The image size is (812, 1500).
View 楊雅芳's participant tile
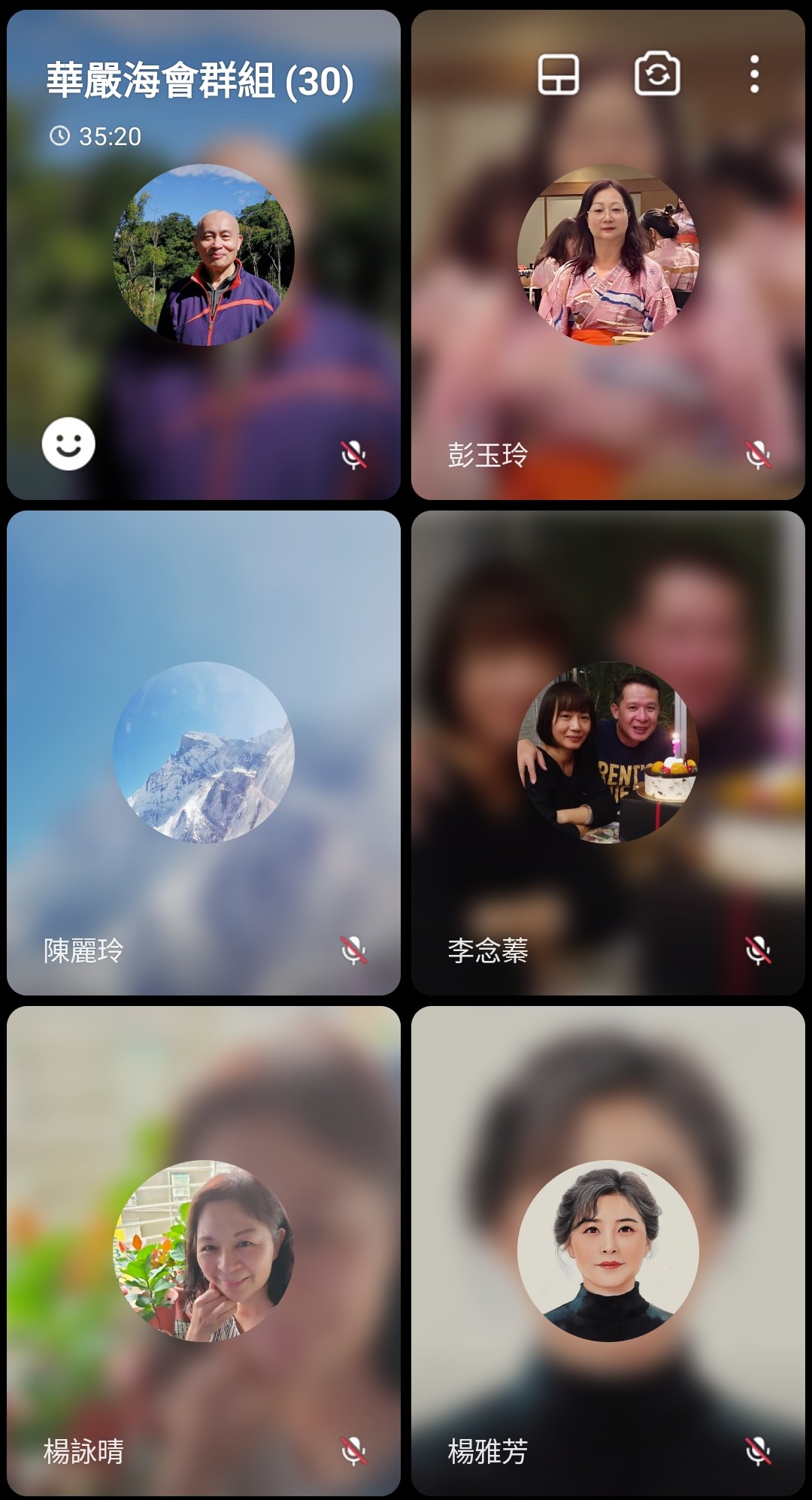point(607,1250)
